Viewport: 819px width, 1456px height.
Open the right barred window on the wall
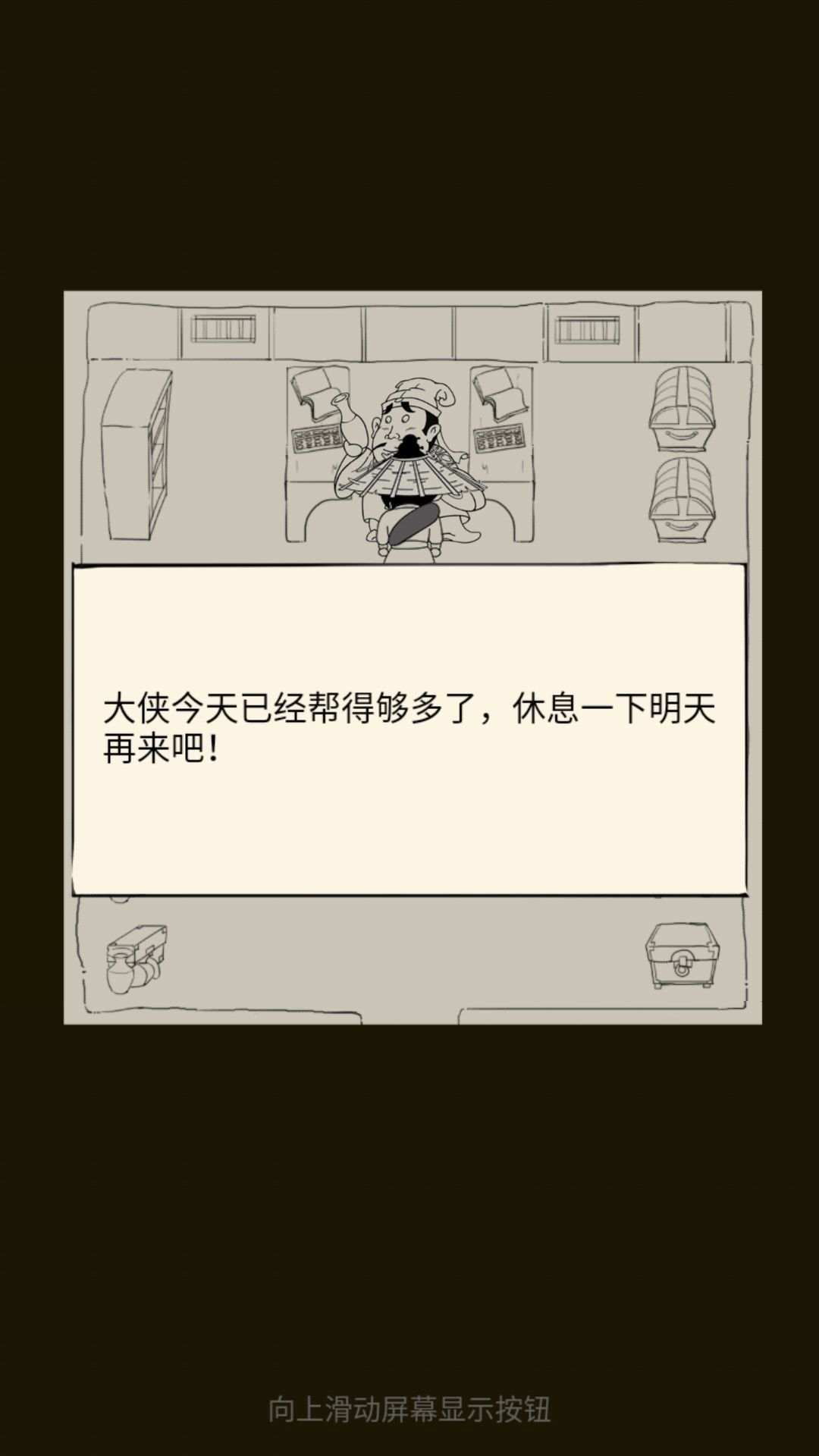(586, 331)
